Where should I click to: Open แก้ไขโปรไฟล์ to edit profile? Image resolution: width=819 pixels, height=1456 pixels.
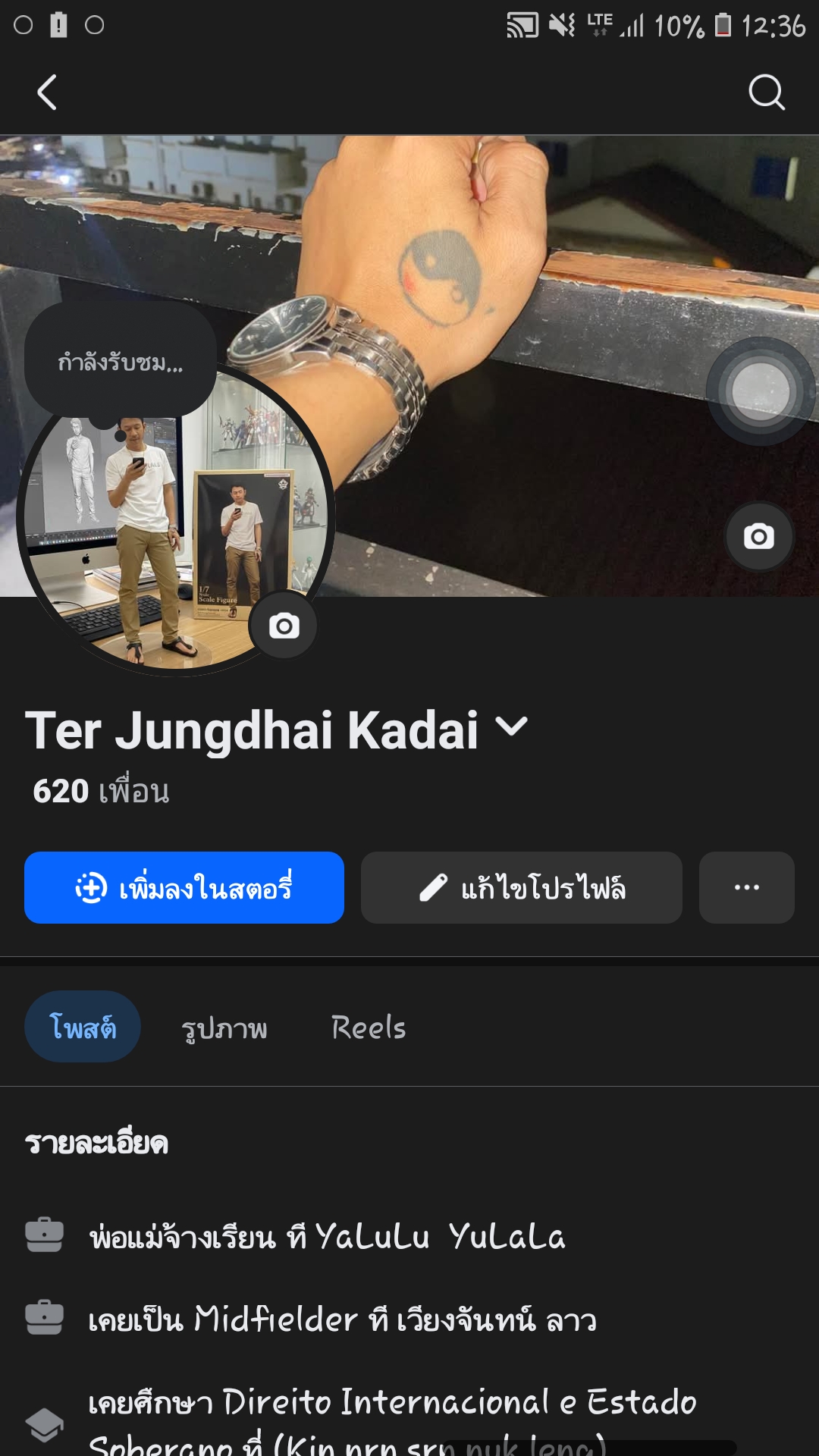point(522,887)
